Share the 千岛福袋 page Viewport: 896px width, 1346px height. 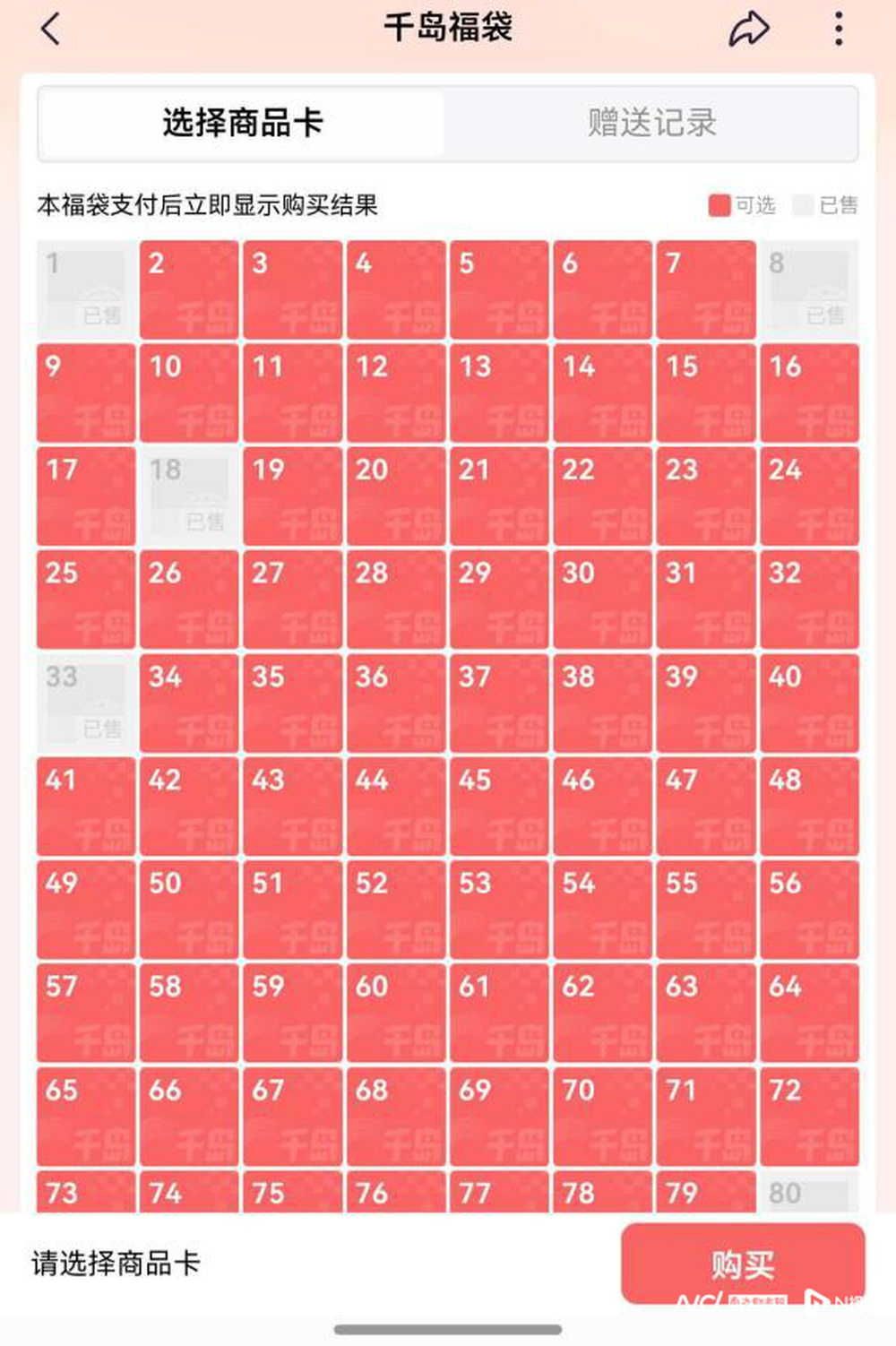(749, 29)
